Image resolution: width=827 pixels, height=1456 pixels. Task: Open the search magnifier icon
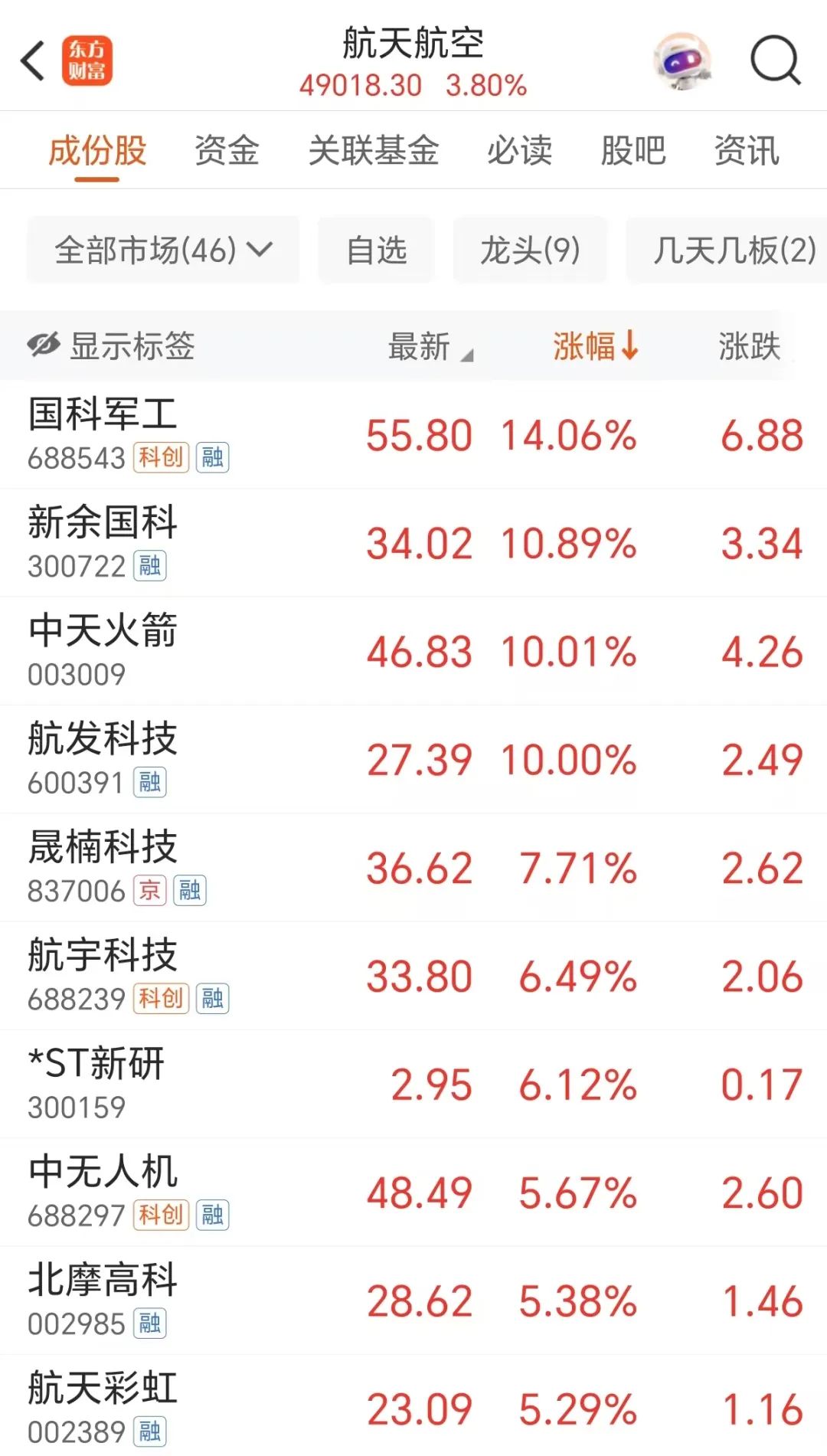[x=775, y=61]
